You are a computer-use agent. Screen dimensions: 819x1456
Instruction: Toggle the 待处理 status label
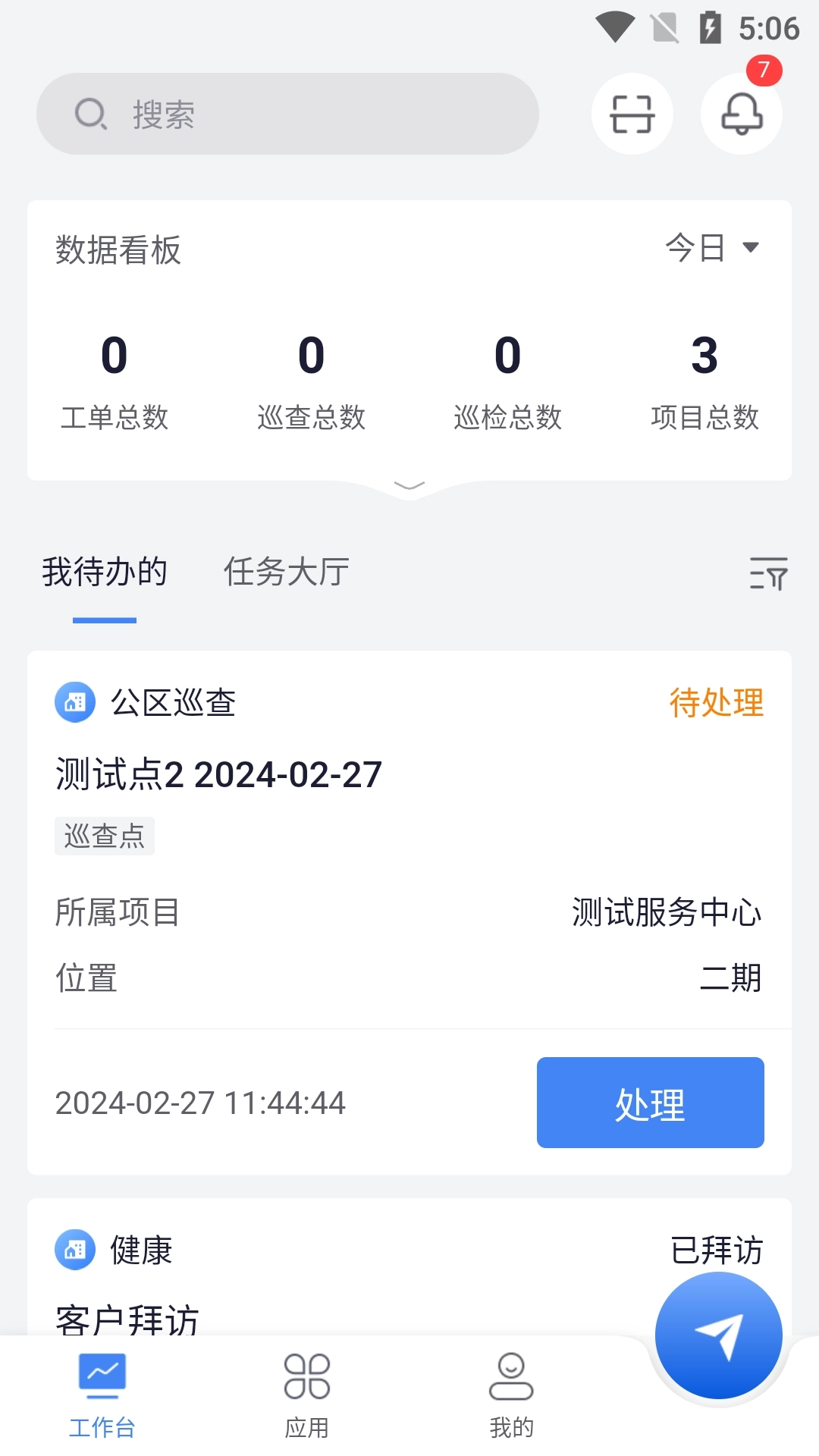coord(717,702)
